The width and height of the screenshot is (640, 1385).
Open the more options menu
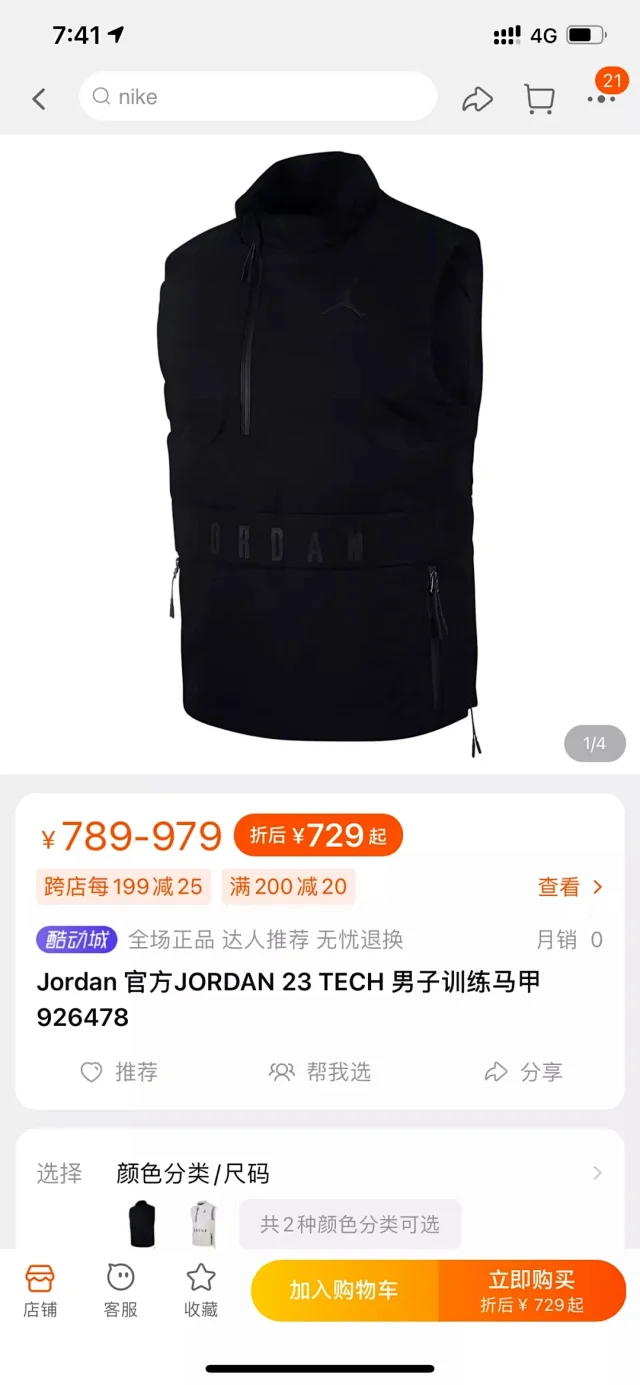(602, 98)
